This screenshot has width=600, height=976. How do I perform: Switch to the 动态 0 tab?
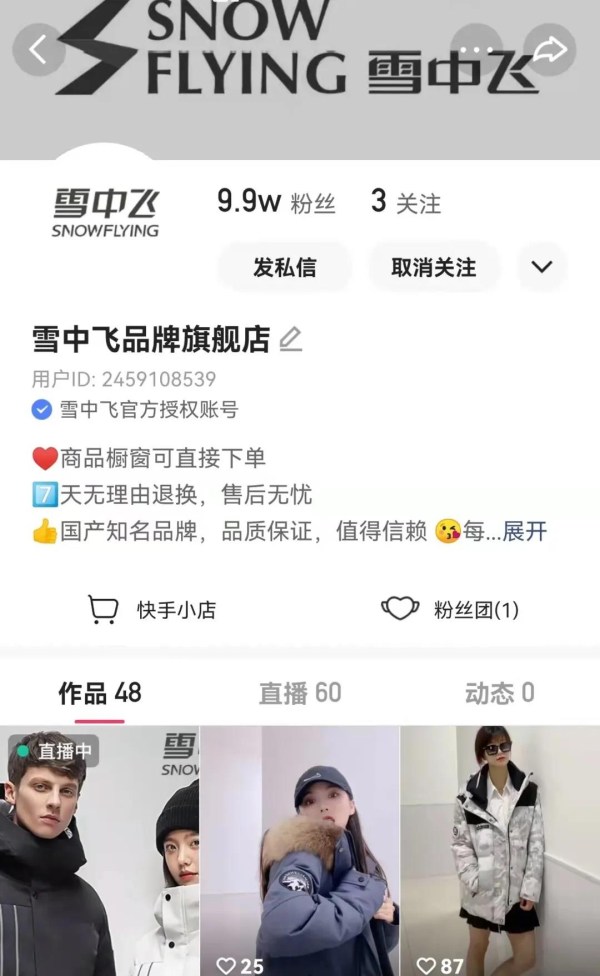point(499,693)
